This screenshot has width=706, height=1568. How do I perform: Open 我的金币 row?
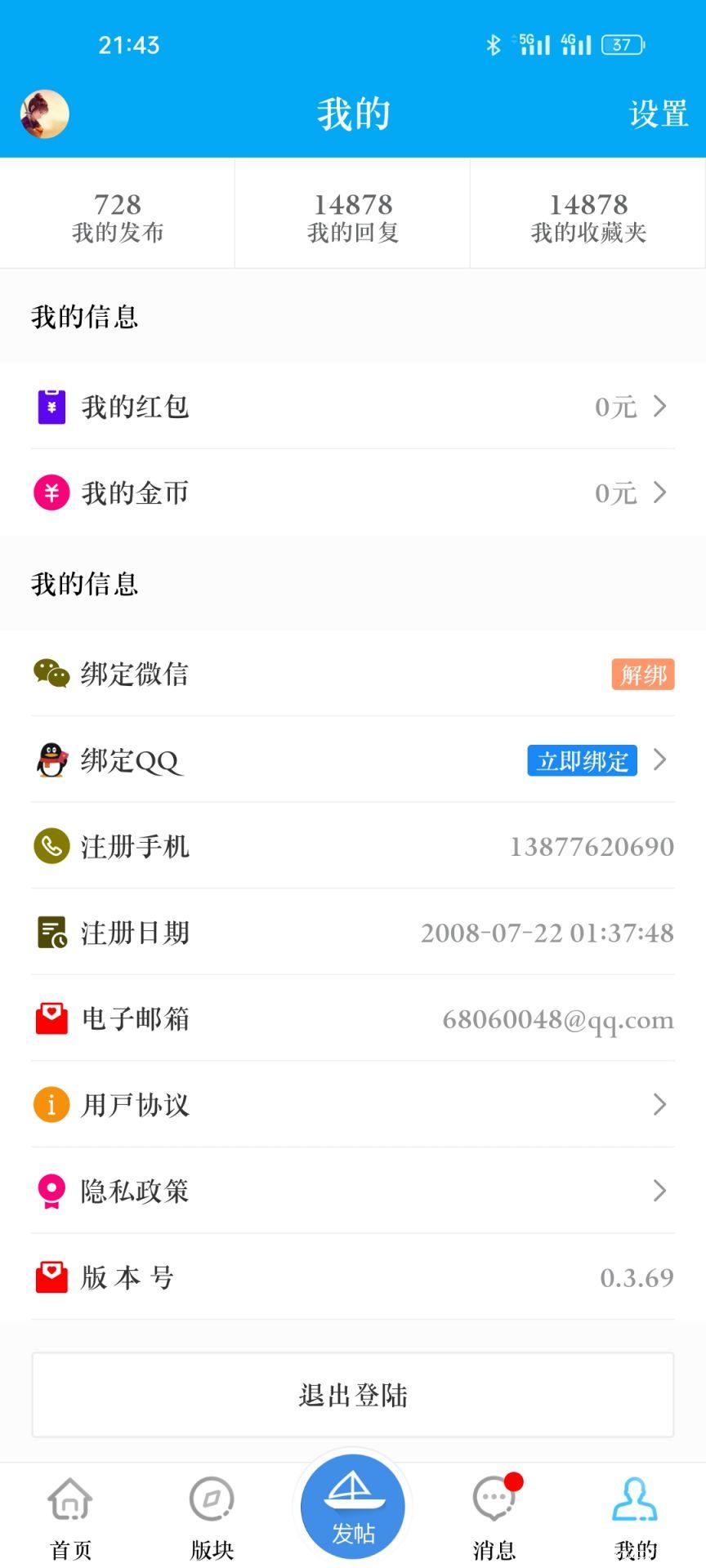(353, 493)
